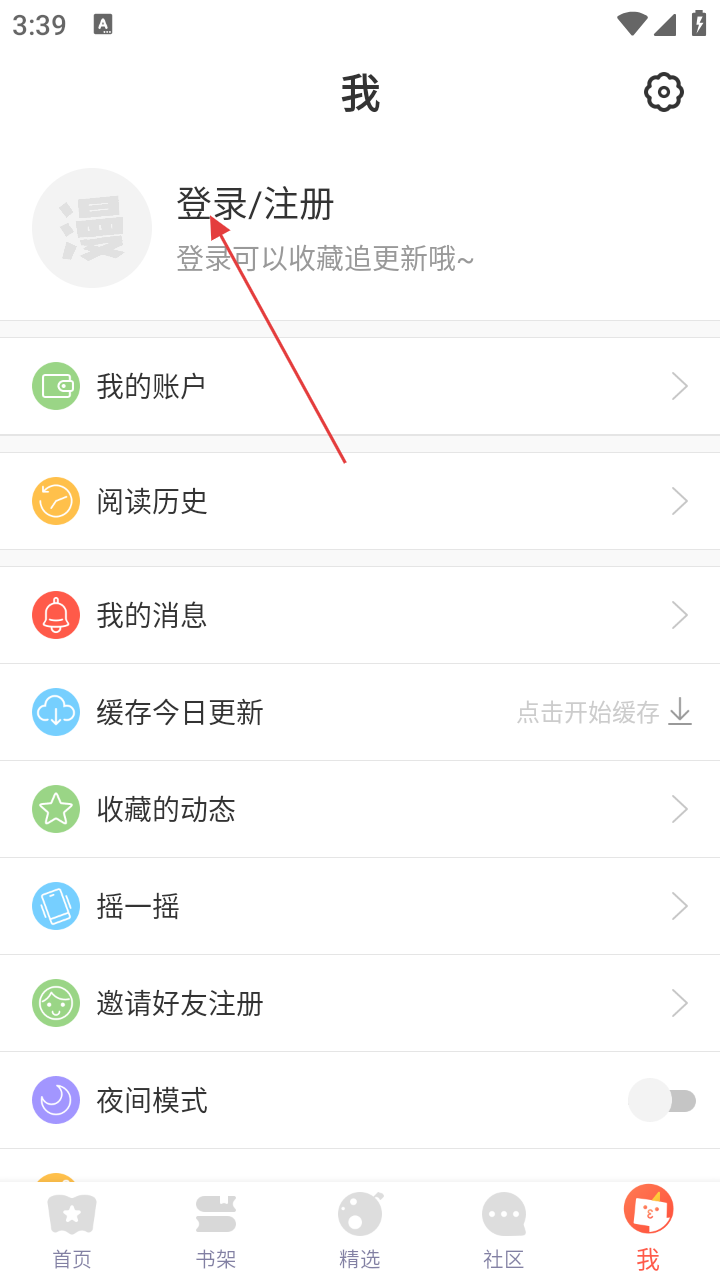Open the settings gear icon

click(x=663, y=93)
